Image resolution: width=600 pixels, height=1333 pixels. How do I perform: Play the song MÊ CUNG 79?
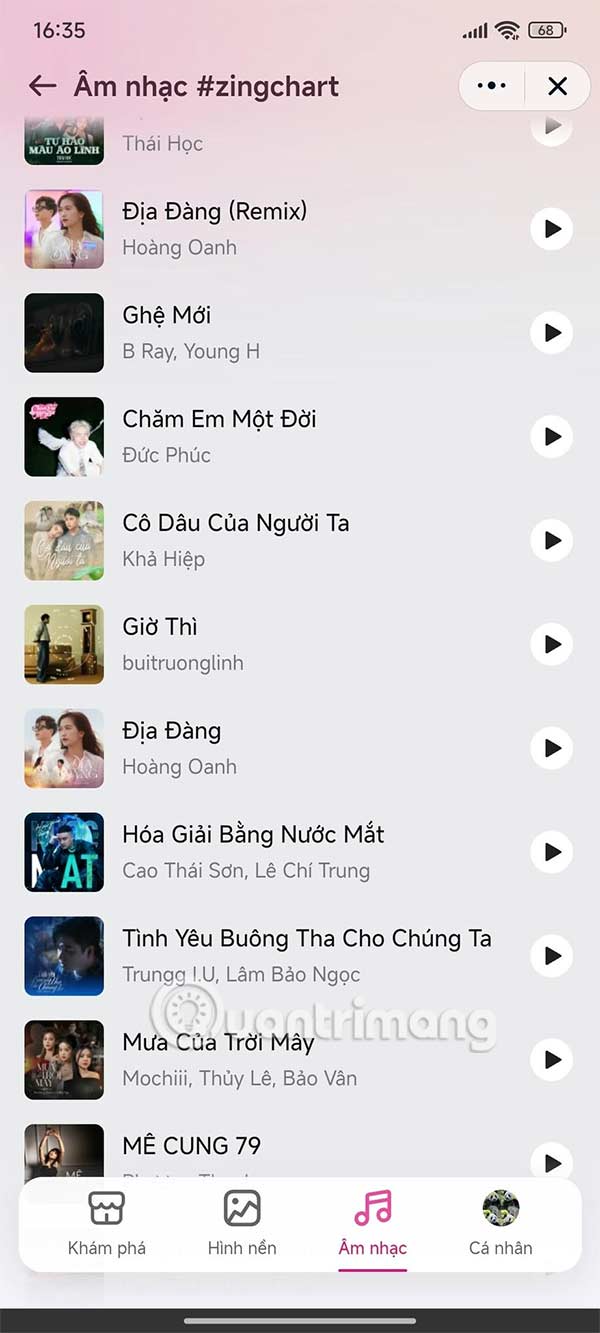pyautogui.click(x=552, y=1163)
